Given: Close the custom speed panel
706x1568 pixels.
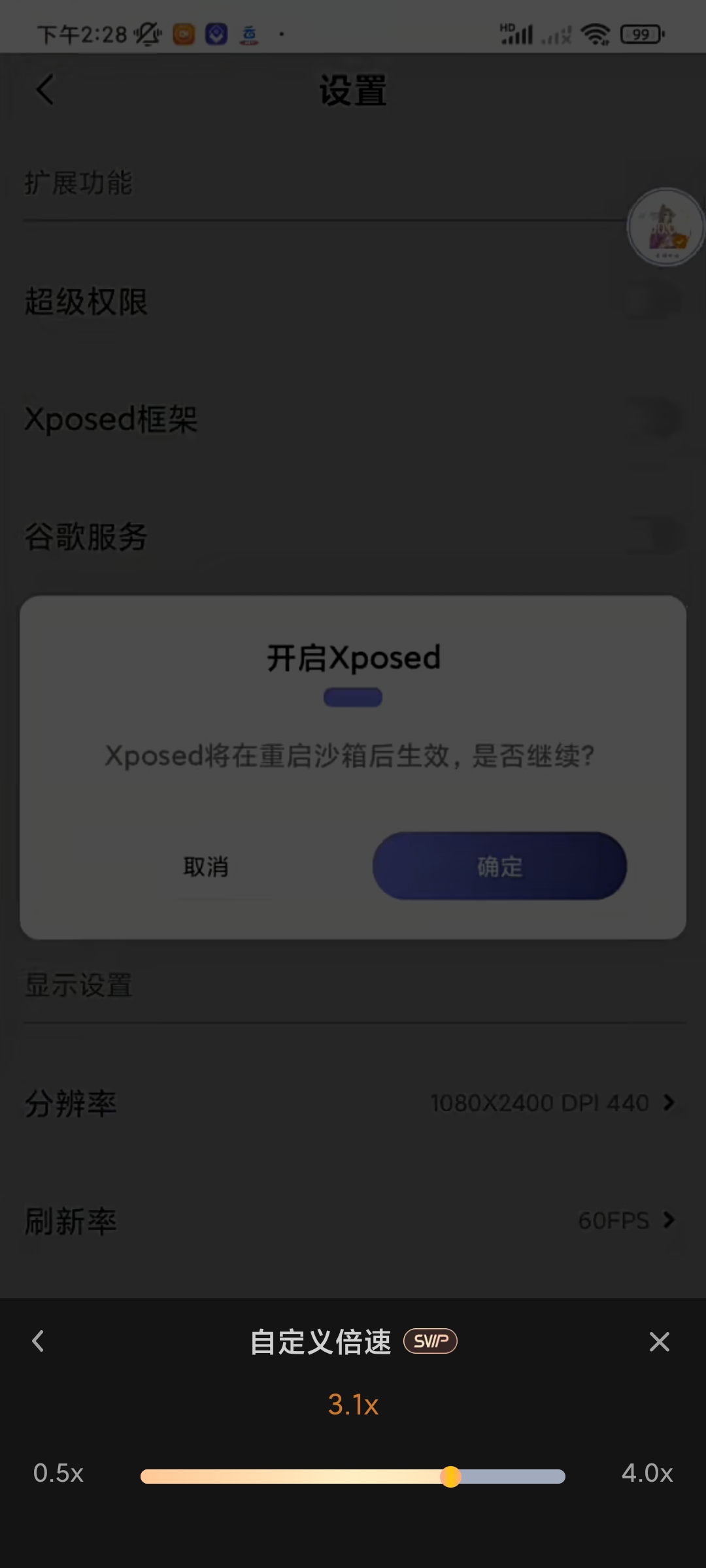Looking at the screenshot, I should 659,1342.
